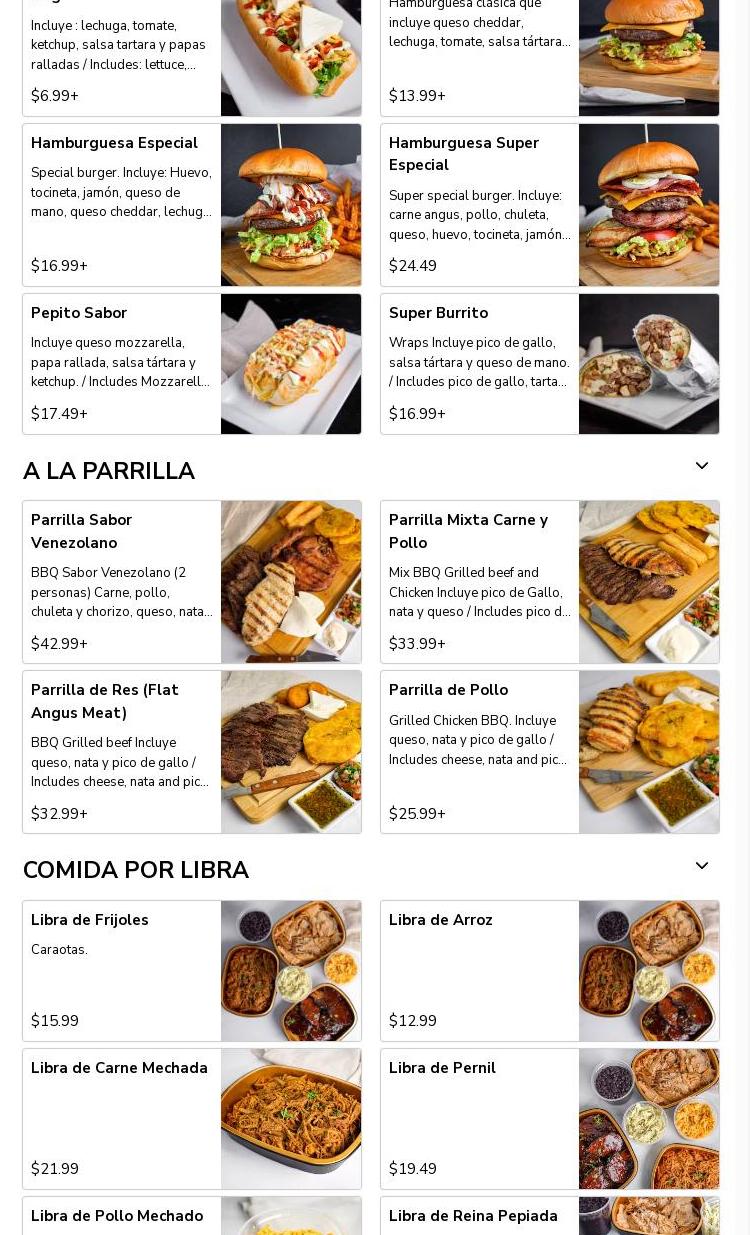Viewport: 750px width, 1235px height.
Task: View the Libra de Arroz item
Action: tap(549, 971)
